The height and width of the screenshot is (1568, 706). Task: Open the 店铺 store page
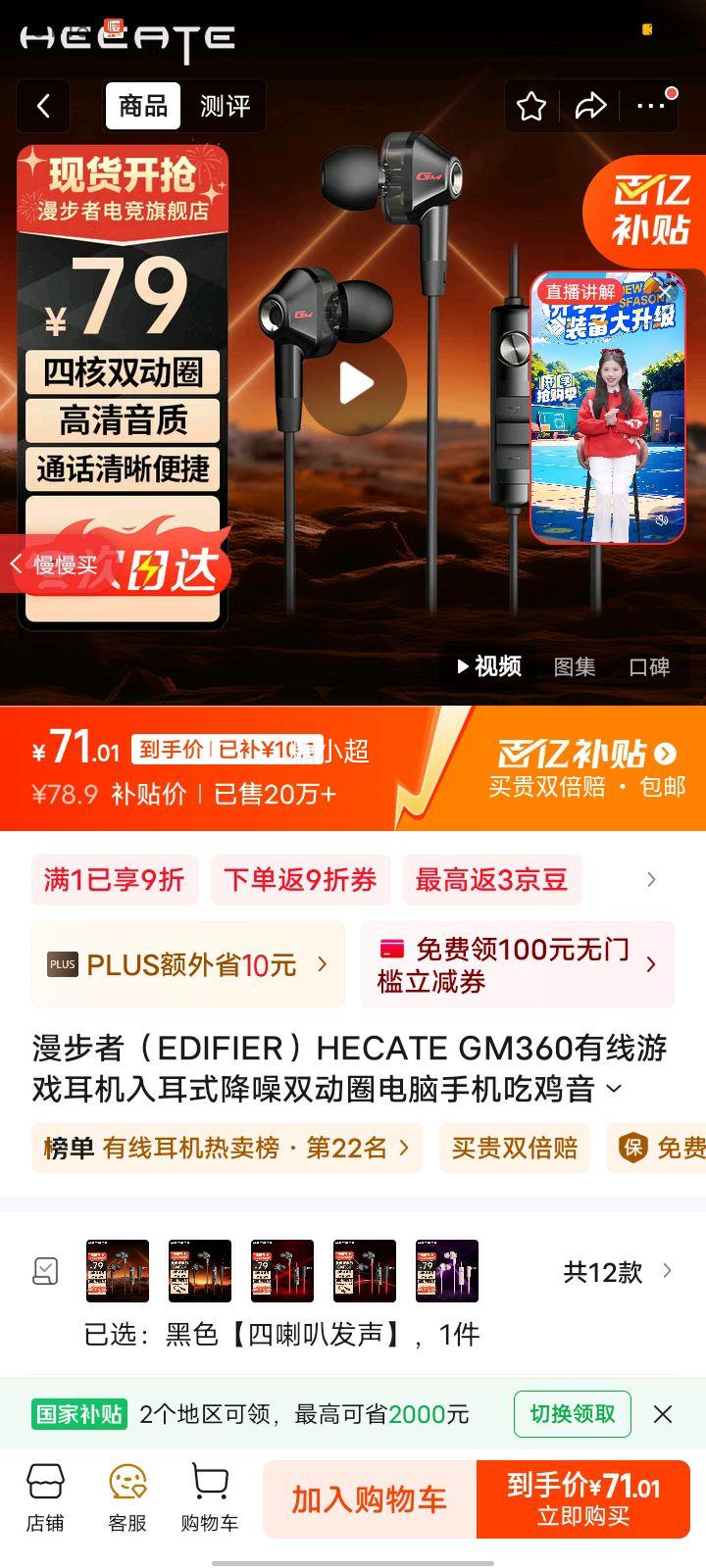click(x=45, y=1497)
